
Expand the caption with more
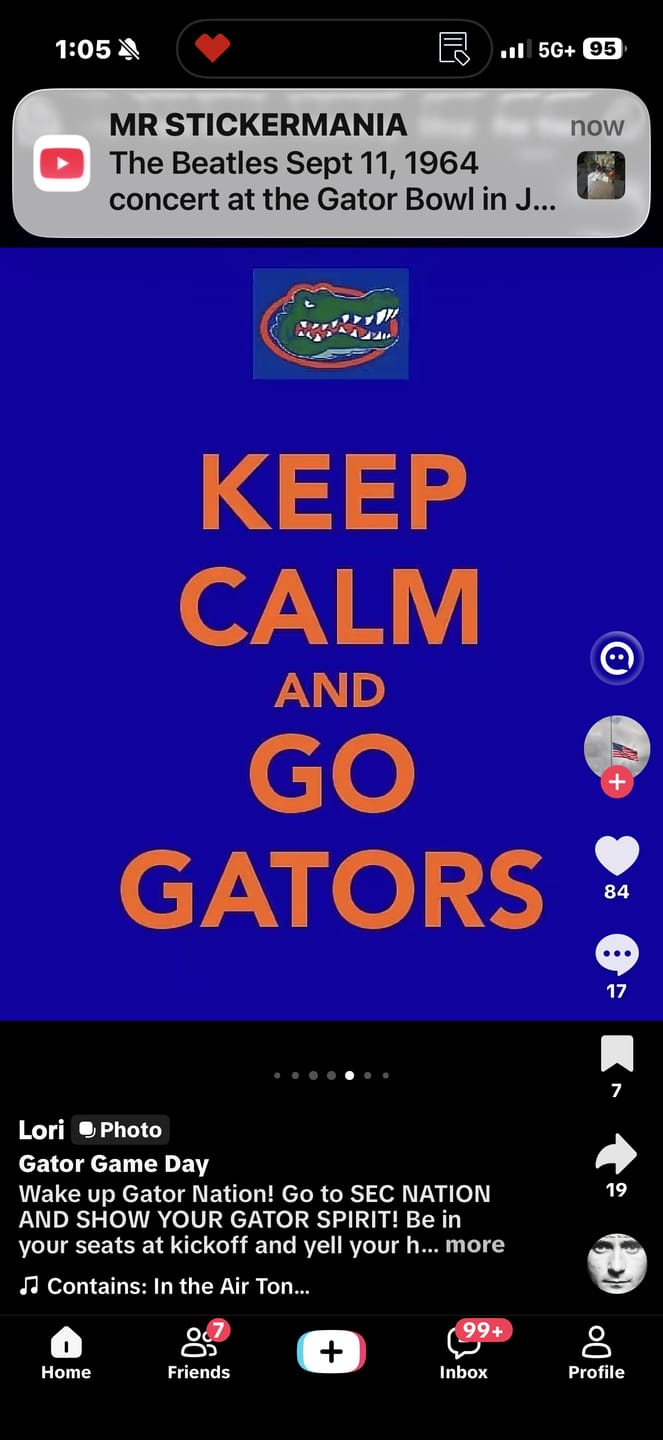475,1245
